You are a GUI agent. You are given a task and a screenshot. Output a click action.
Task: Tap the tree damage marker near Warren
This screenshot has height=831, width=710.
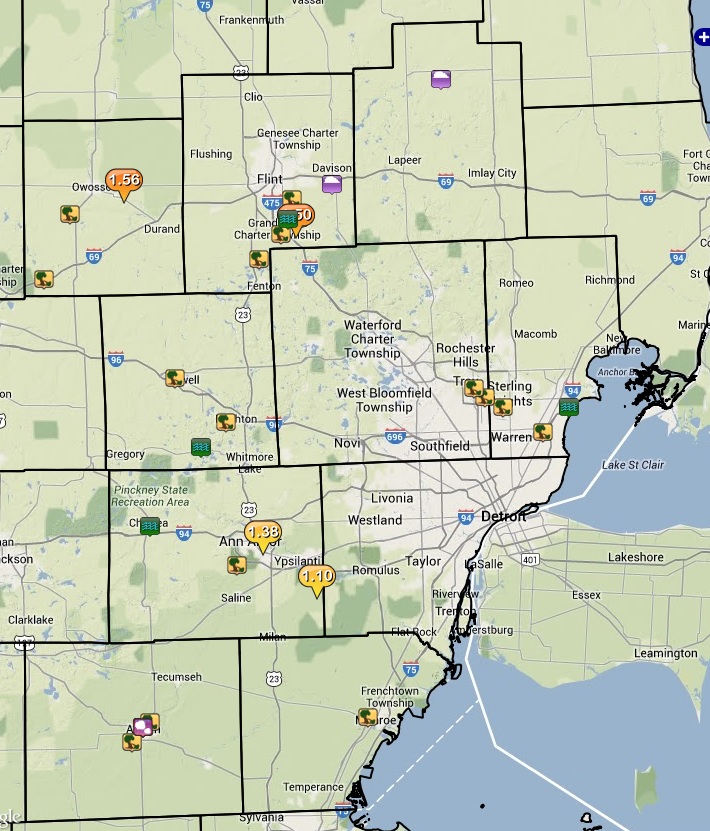pyautogui.click(x=542, y=432)
